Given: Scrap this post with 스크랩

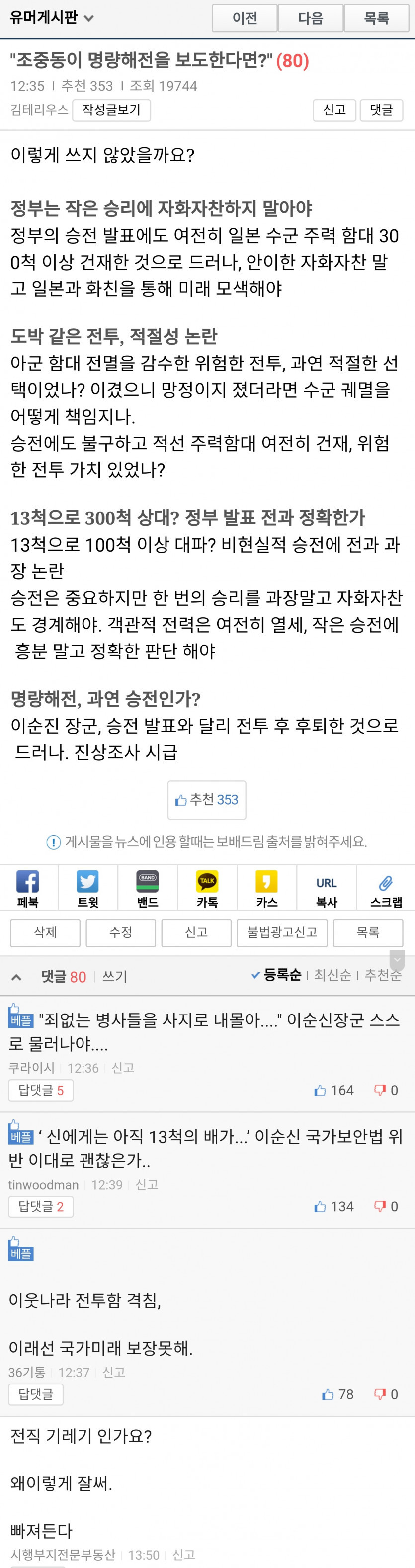Looking at the screenshot, I should pyautogui.click(x=386, y=888).
